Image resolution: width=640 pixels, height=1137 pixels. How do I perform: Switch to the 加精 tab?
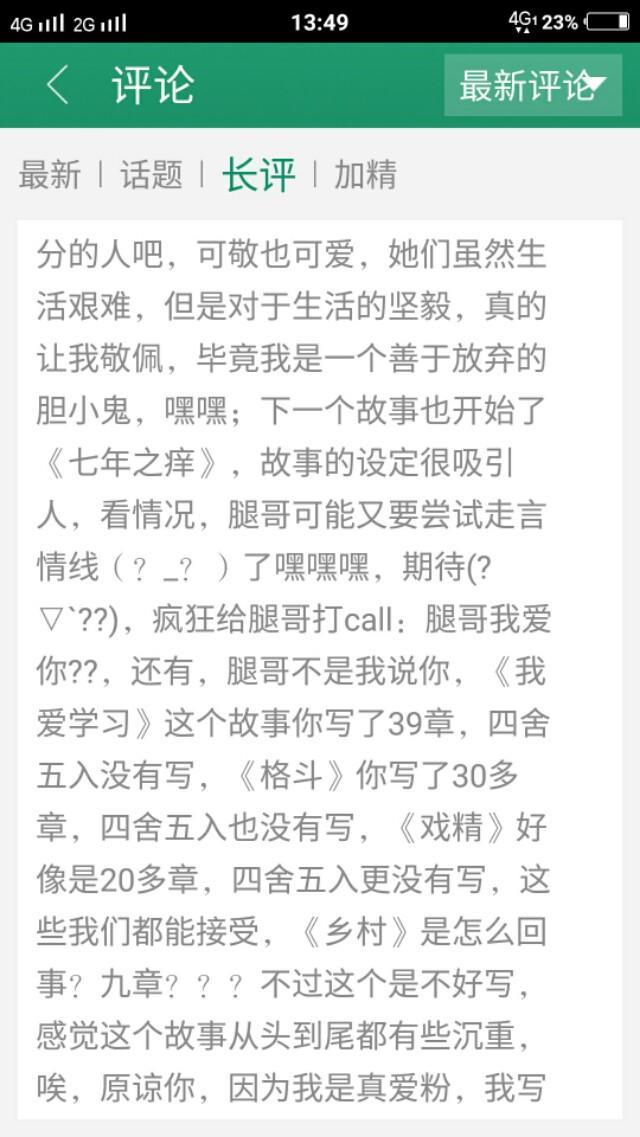pos(365,175)
